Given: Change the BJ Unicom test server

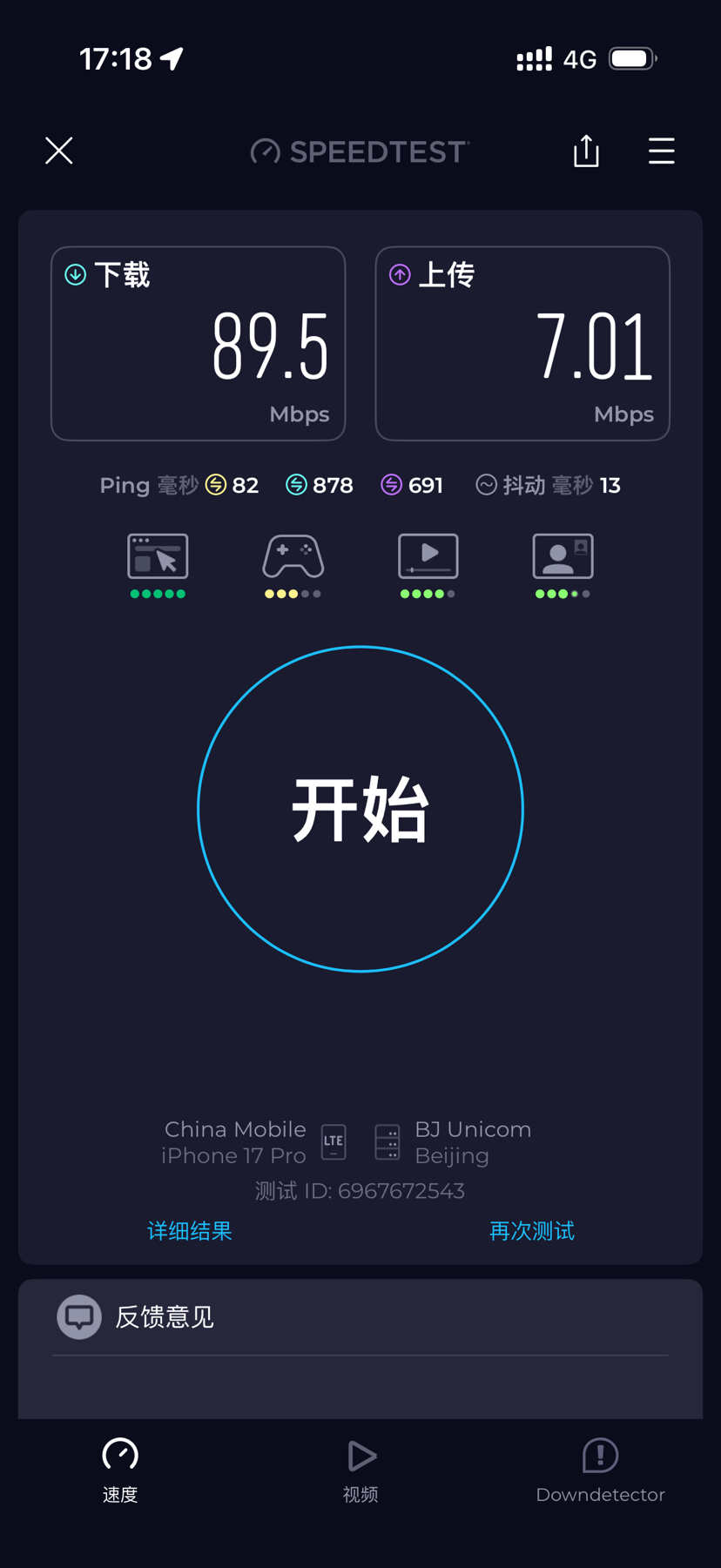Looking at the screenshot, I should tap(453, 1141).
